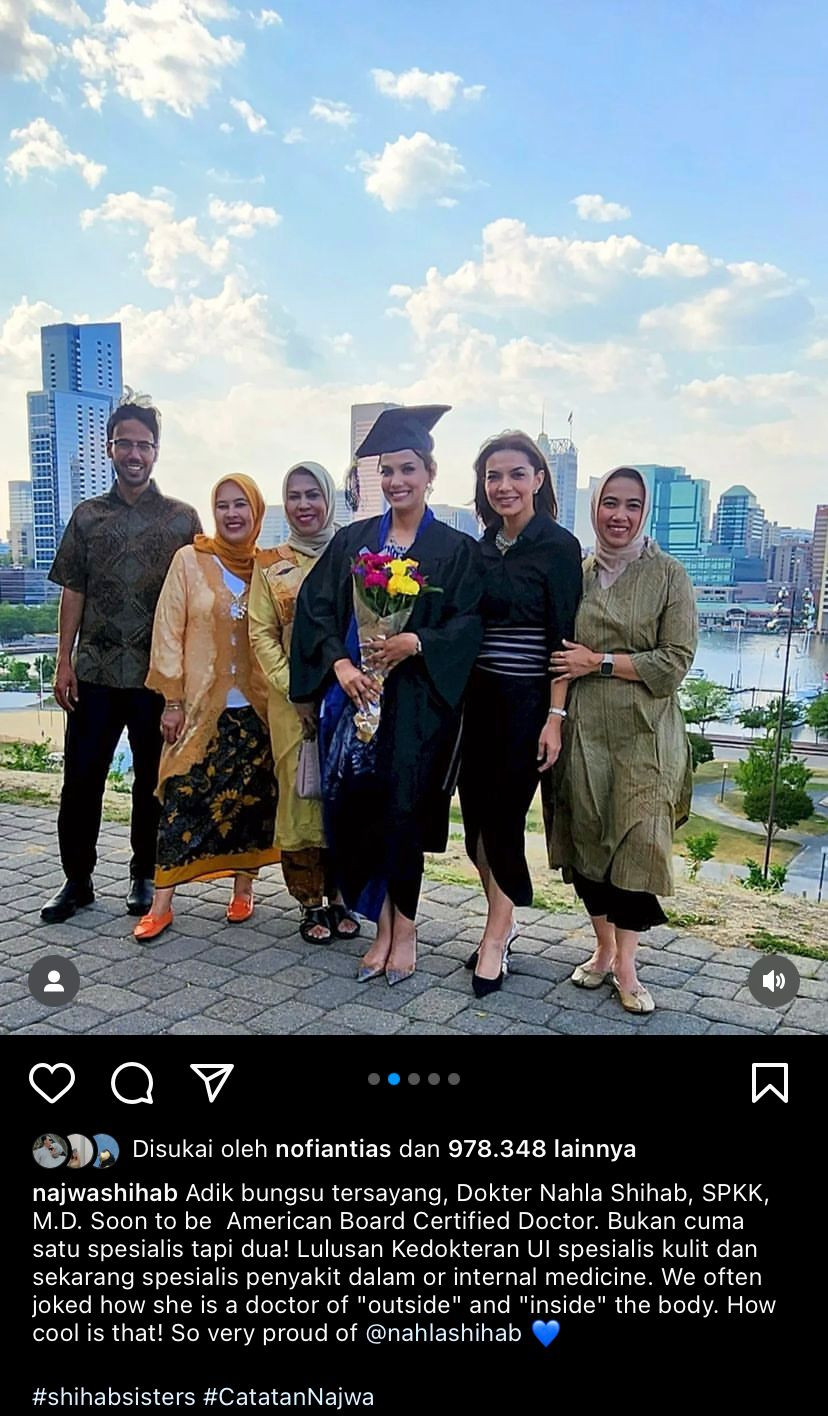This screenshot has height=1416, width=828.
Task: Show tagged people in the photo
Action: click(54, 981)
